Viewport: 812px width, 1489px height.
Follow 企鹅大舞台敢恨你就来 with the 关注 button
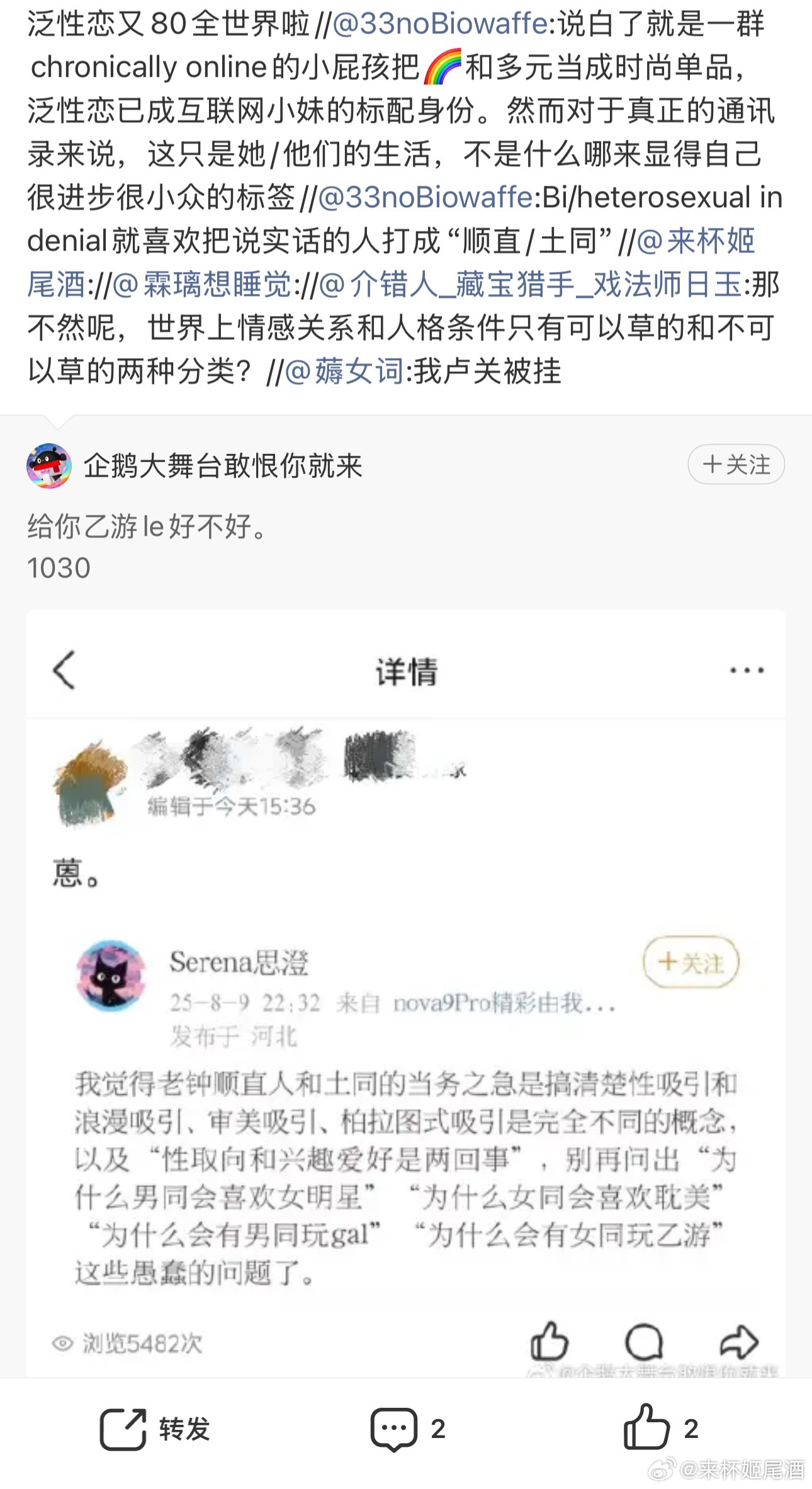(x=736, y=465)
